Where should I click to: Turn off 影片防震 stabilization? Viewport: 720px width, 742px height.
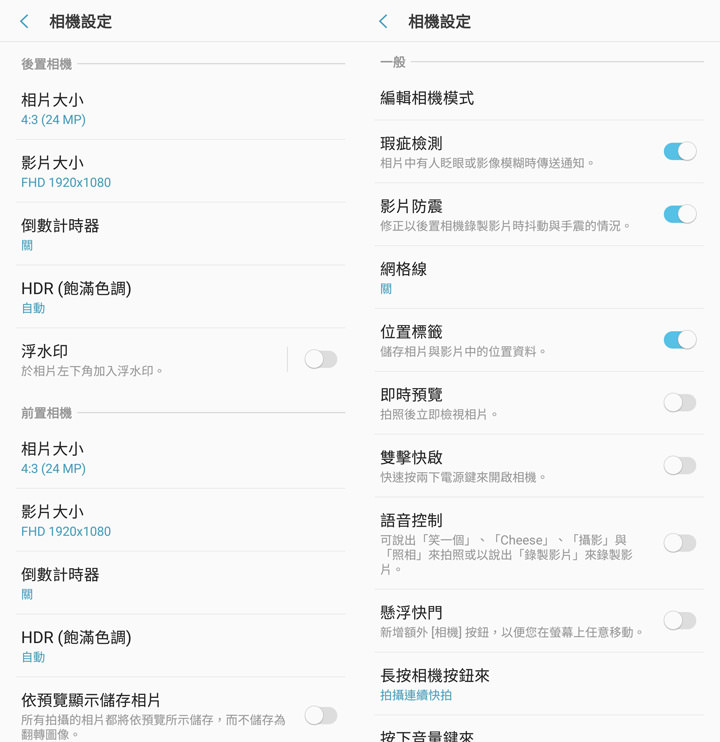click(x=679, y=214)
